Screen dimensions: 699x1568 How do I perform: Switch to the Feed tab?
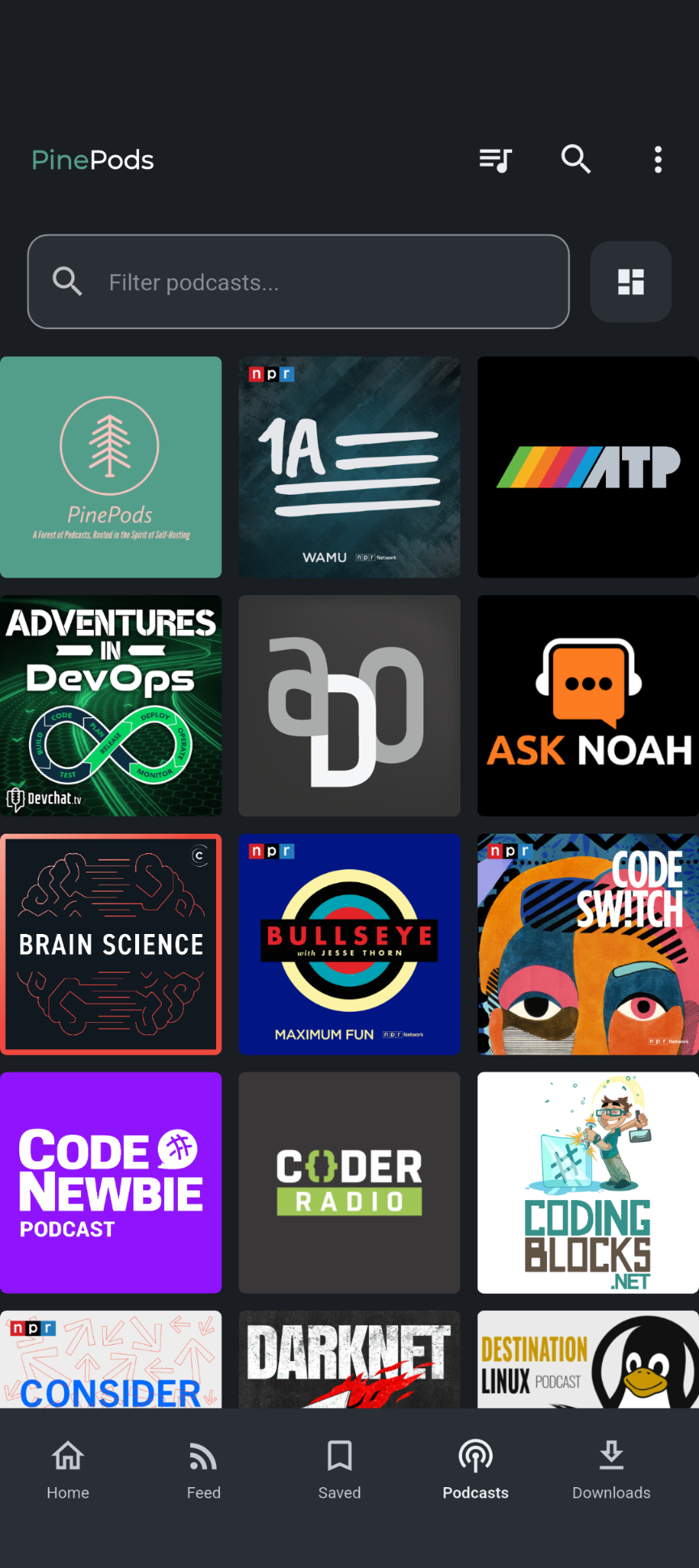click(204, 1470)
